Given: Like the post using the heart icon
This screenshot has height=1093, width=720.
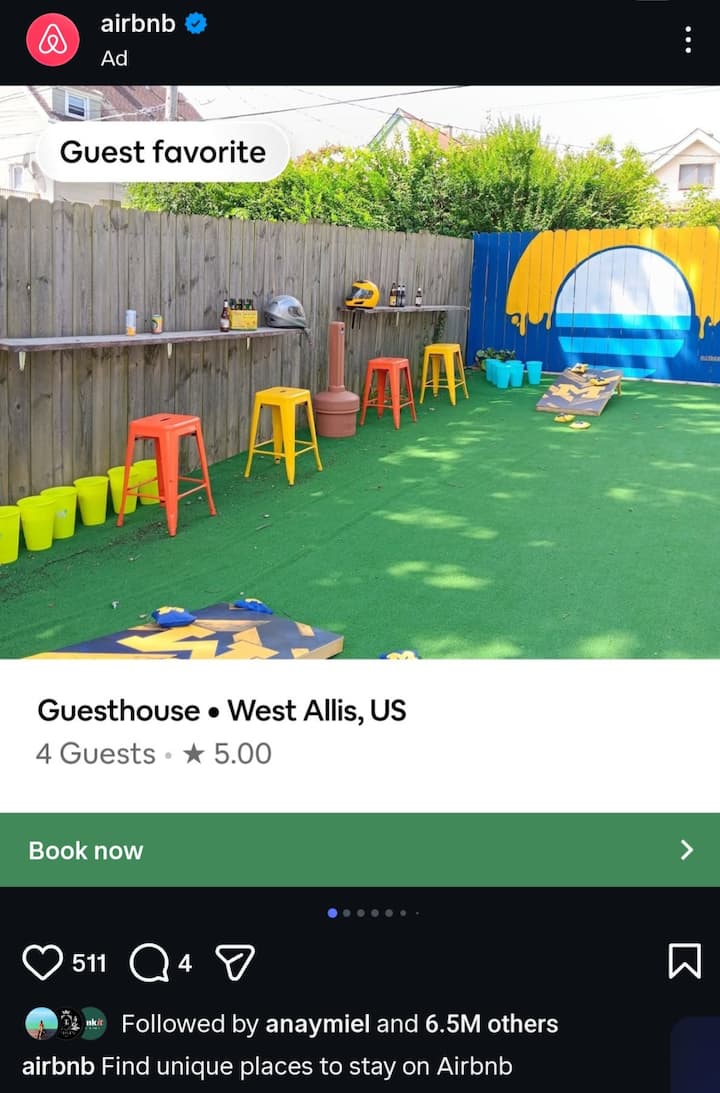Looking at the screenshot, I should pos(43,962).
